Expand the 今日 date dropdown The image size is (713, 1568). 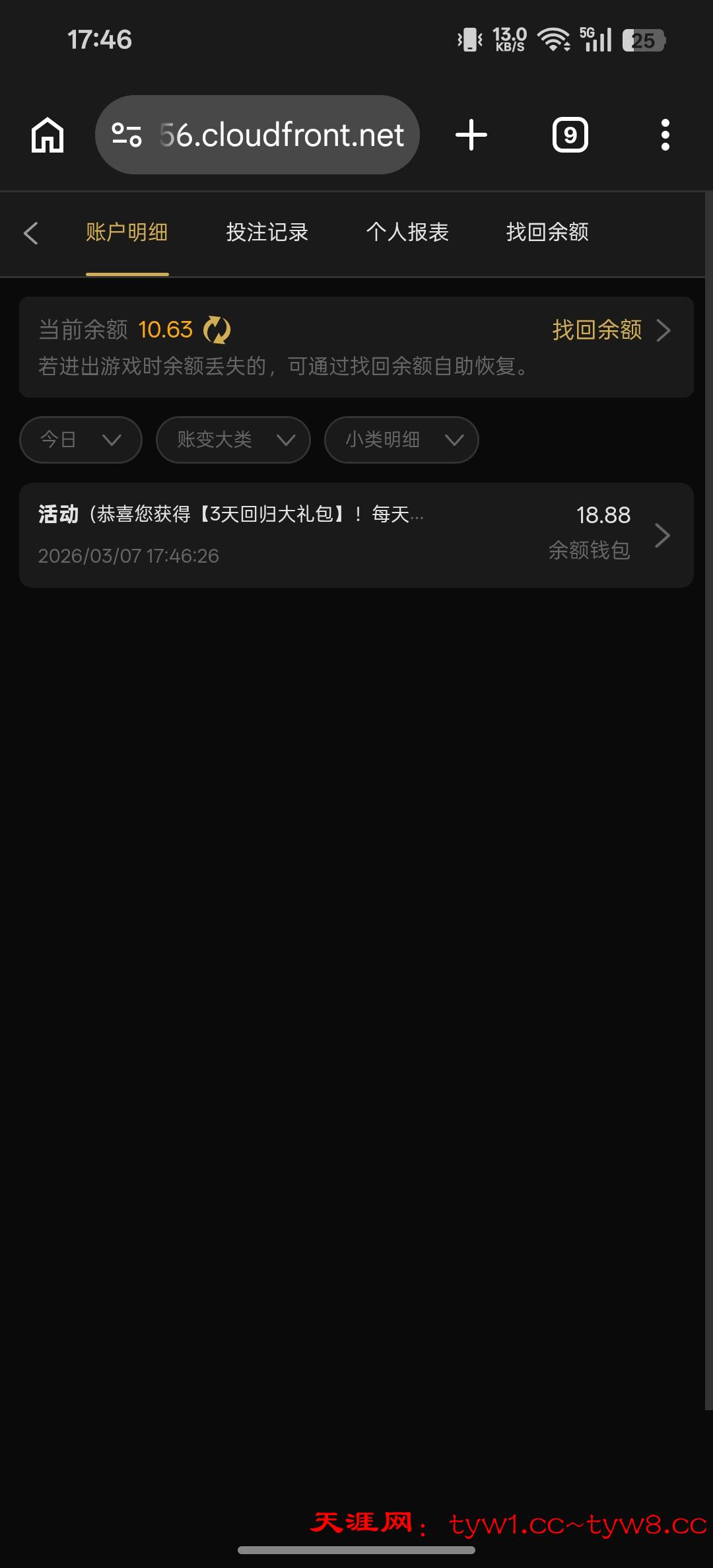[81, 440]
